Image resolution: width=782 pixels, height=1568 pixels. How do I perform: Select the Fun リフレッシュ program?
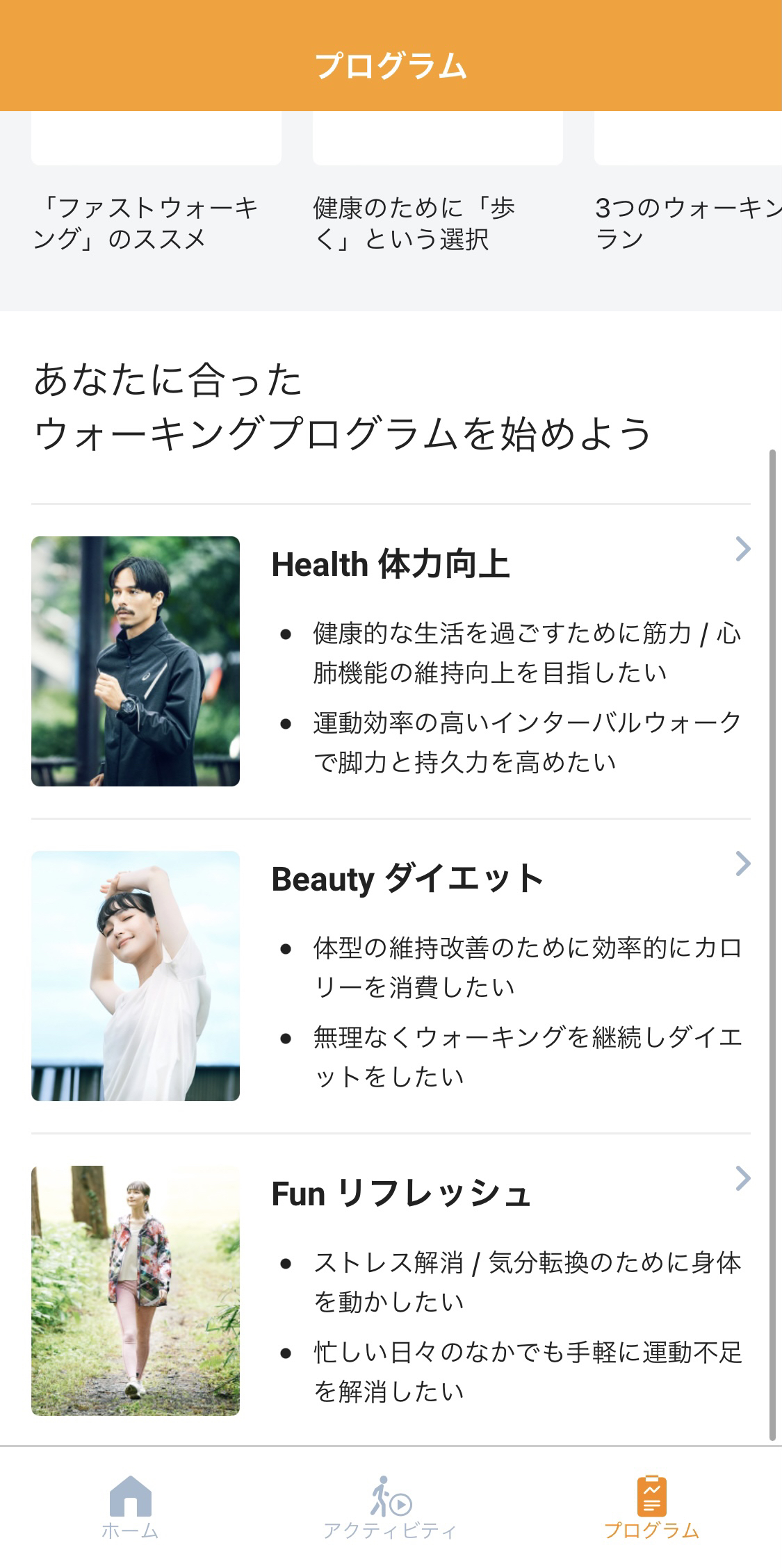[391, 1290]
